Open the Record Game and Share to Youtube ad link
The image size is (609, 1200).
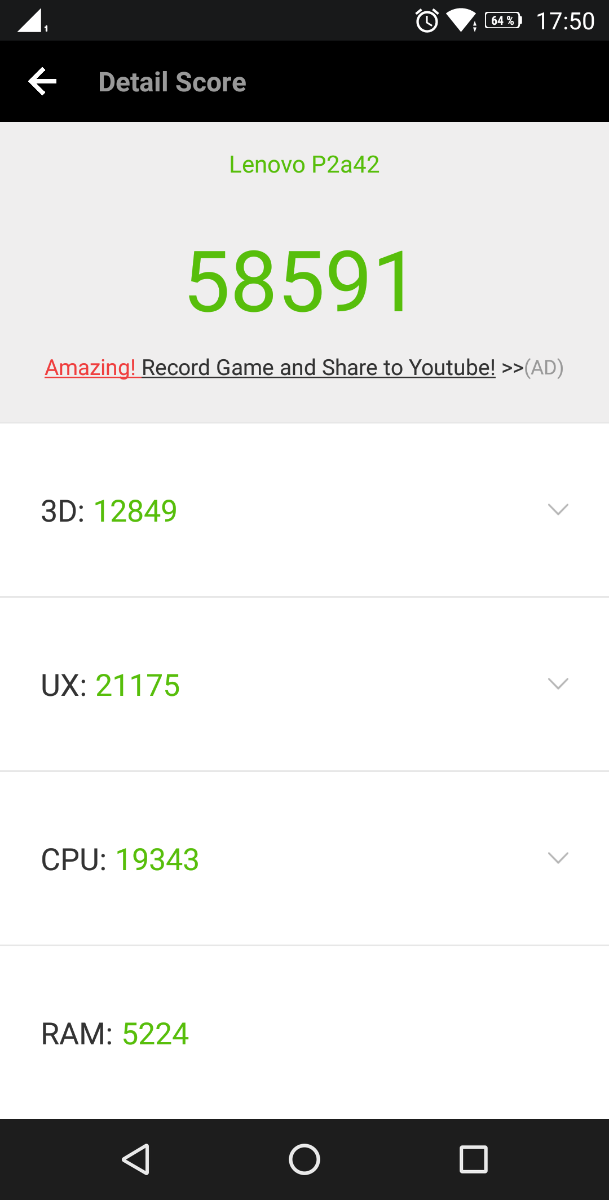click(318, 368)
